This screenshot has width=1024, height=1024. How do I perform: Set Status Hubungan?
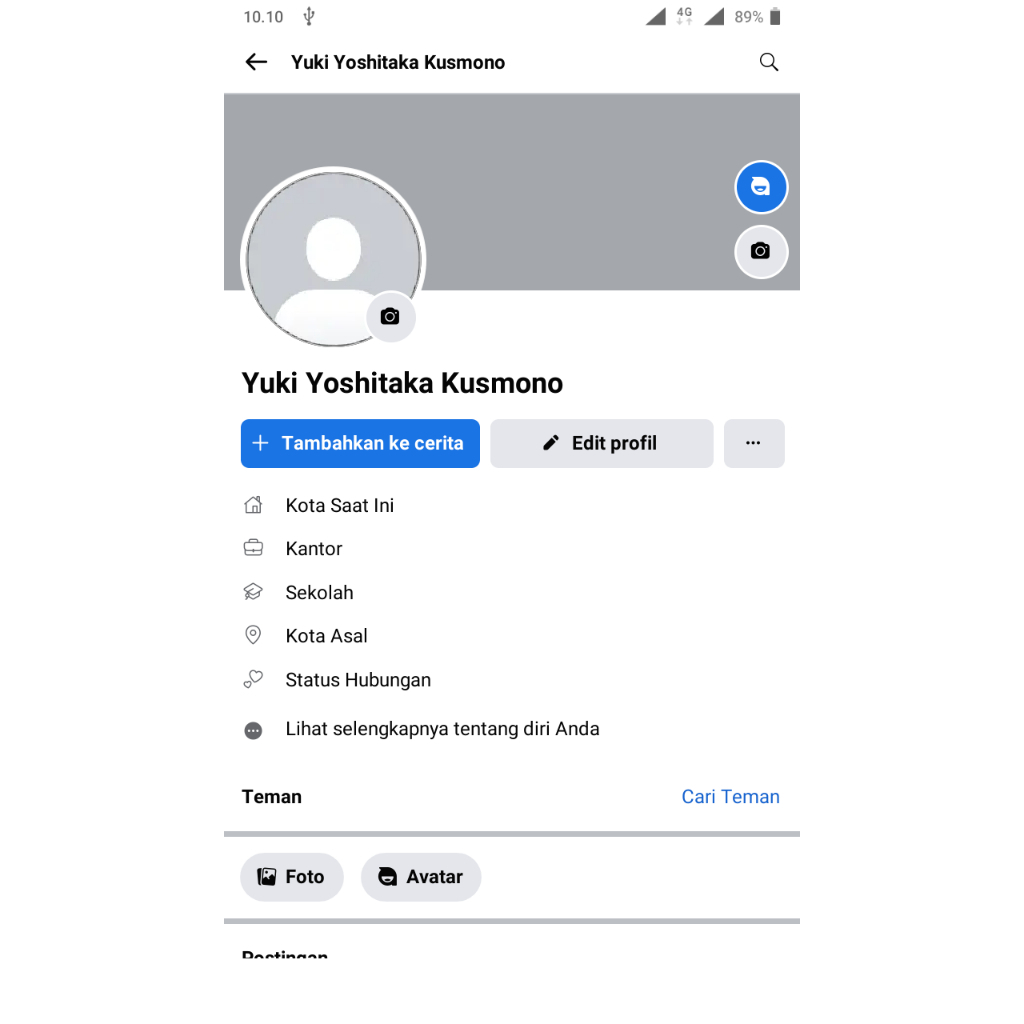tap(357, 680)
